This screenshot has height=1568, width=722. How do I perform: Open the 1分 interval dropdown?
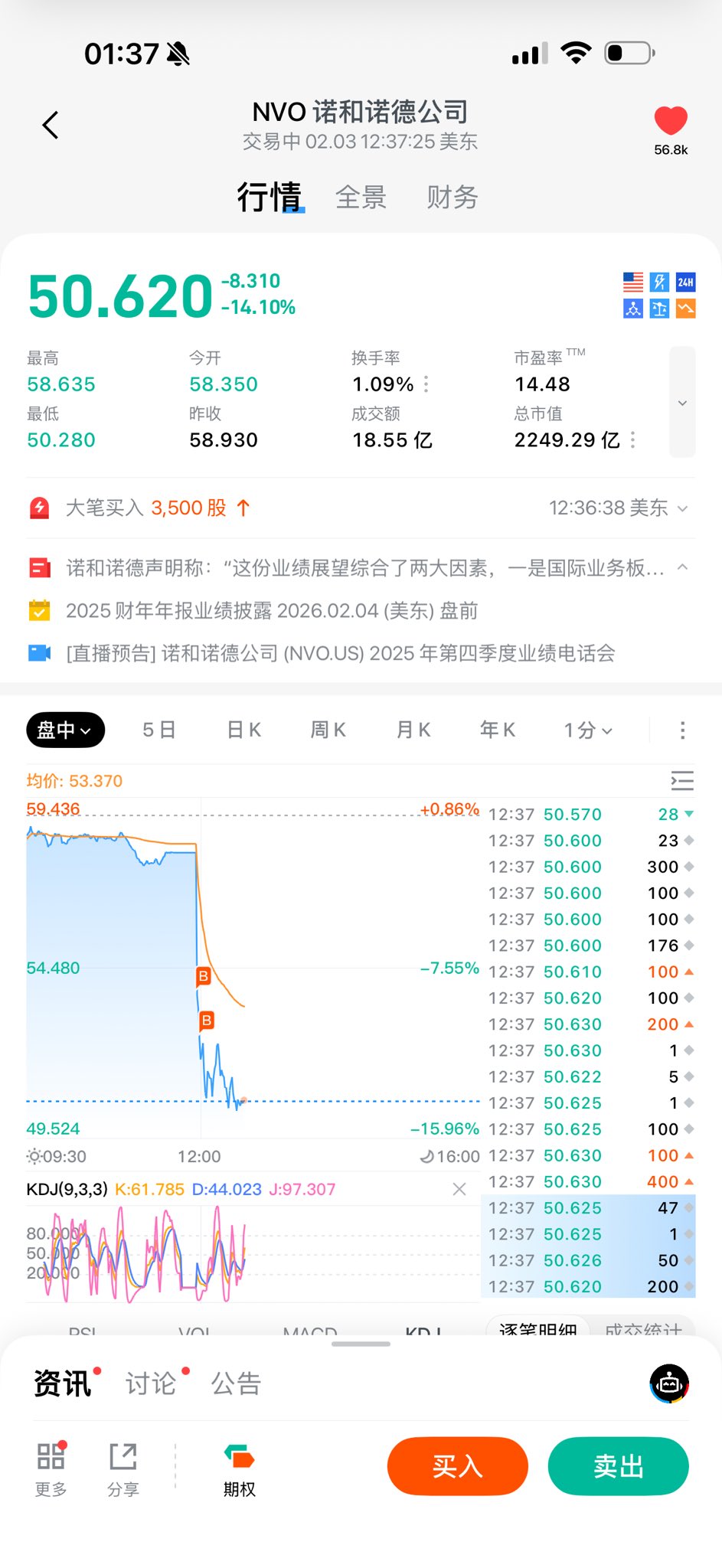pos(588,730)
